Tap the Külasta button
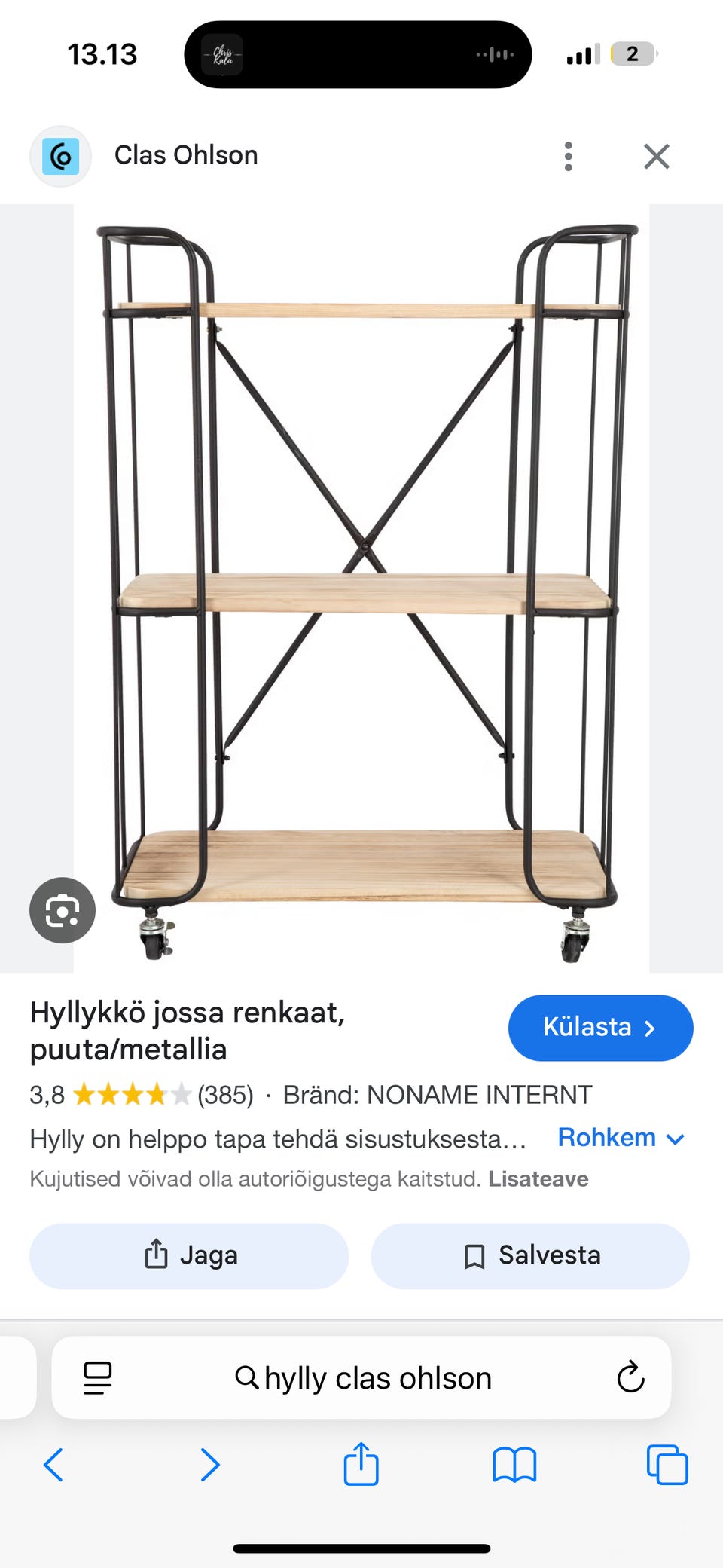Viewport: 723px width, 1568px height. (600, 1028)
